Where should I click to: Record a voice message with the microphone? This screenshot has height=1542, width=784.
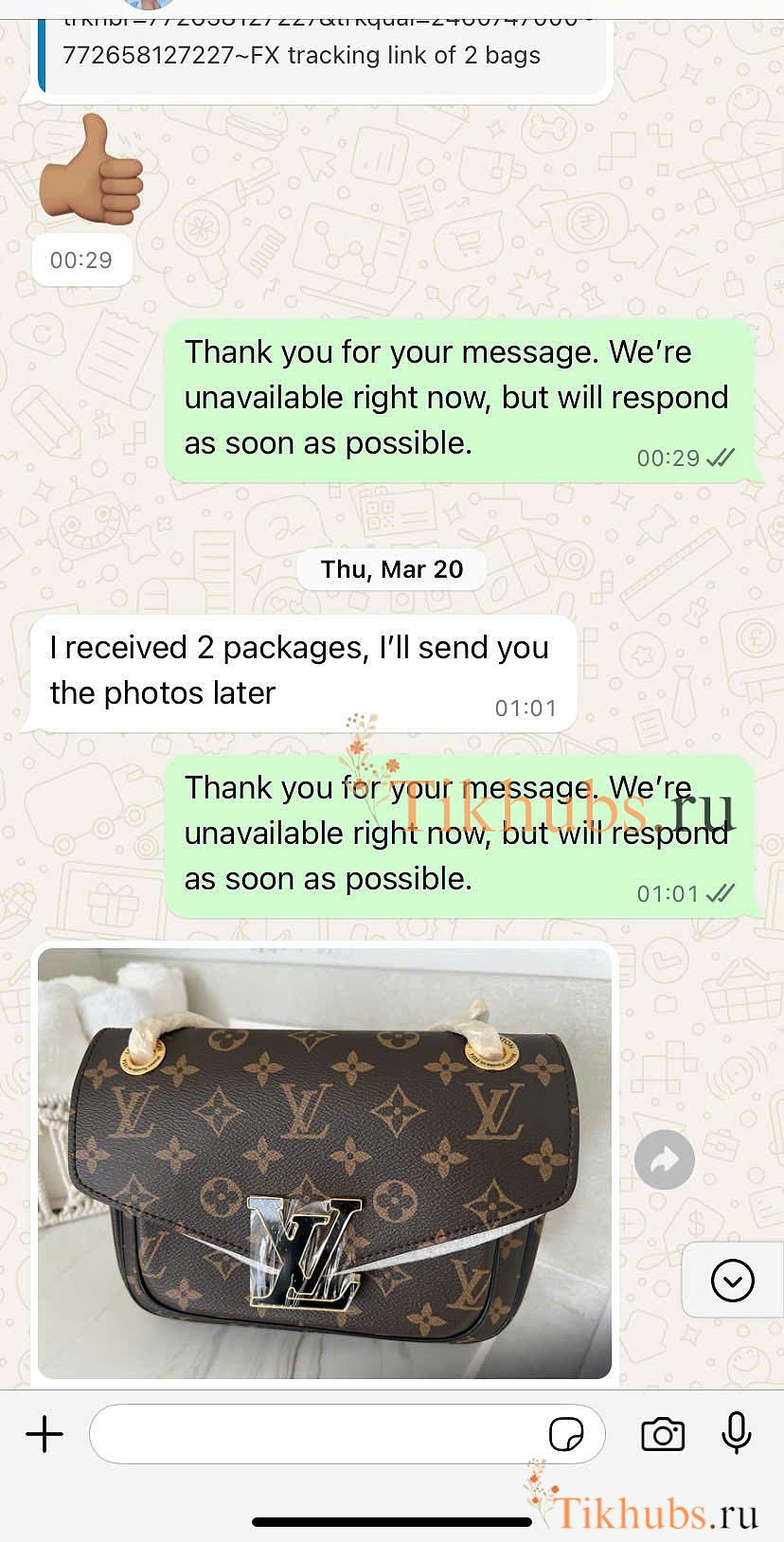point(736,1433)
